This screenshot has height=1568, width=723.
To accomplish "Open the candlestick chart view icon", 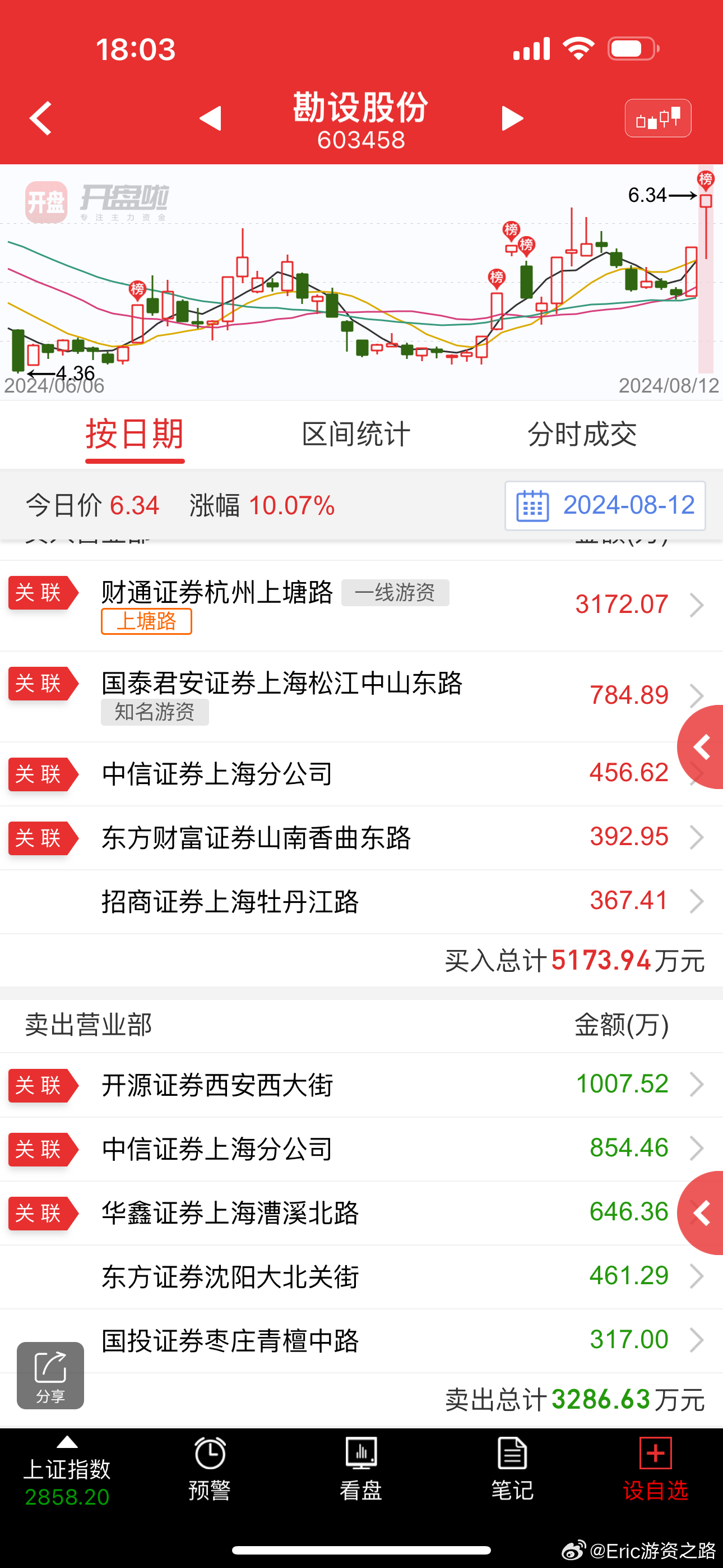I will pyautogui.click(x=657, y=118).
